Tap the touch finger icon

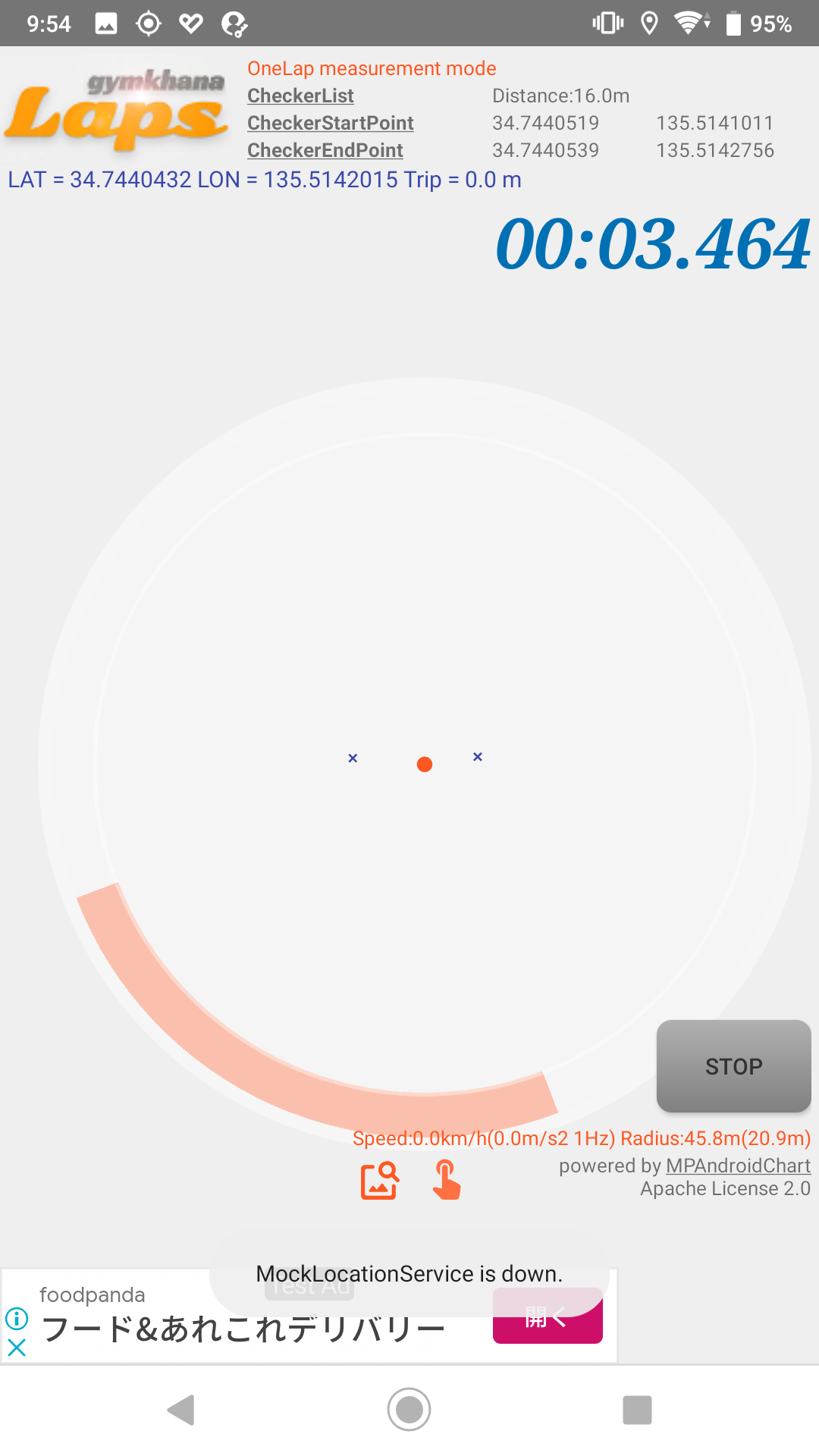click(447, 1180)
